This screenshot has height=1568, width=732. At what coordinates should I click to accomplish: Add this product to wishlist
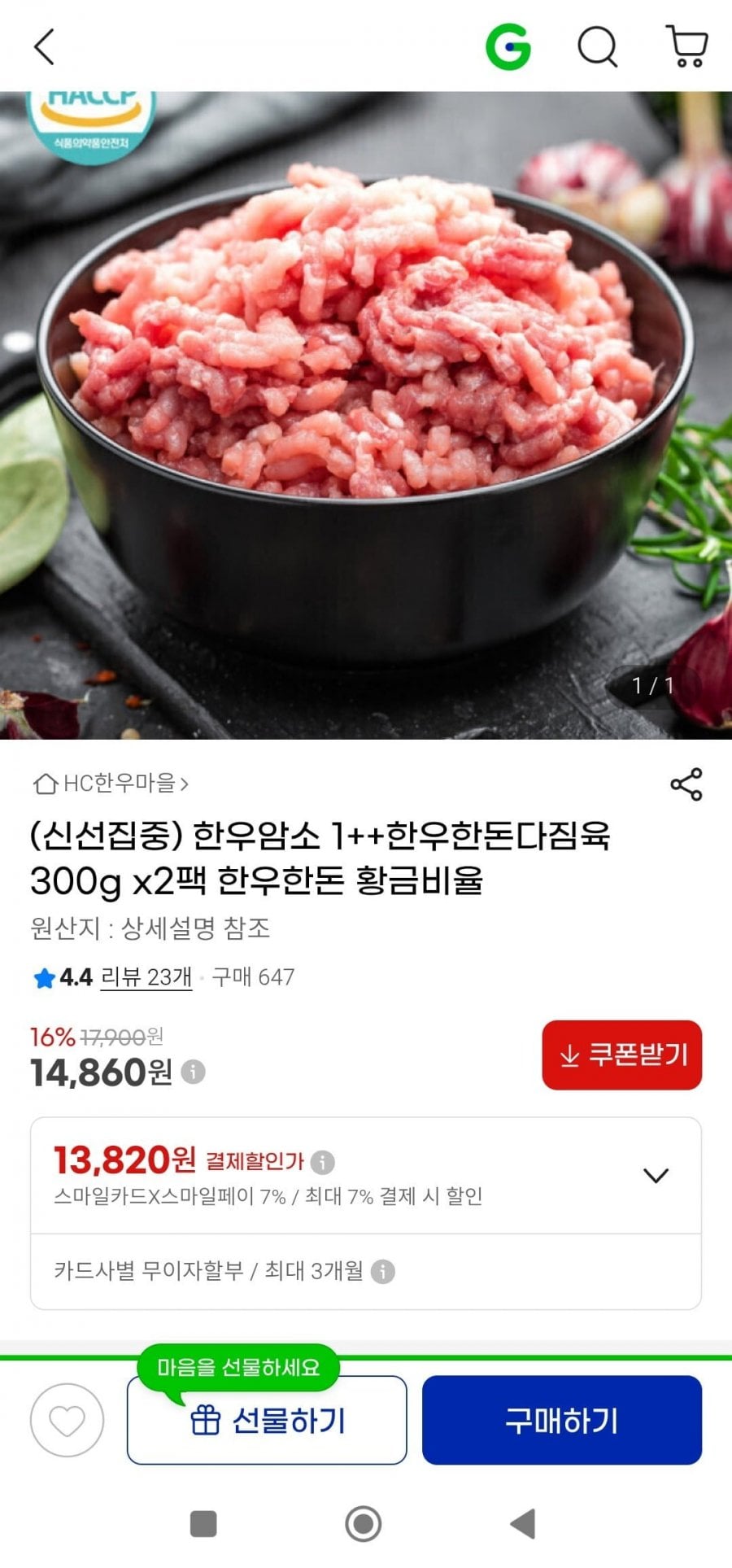pyautogui.click(x=67, y=1421)
